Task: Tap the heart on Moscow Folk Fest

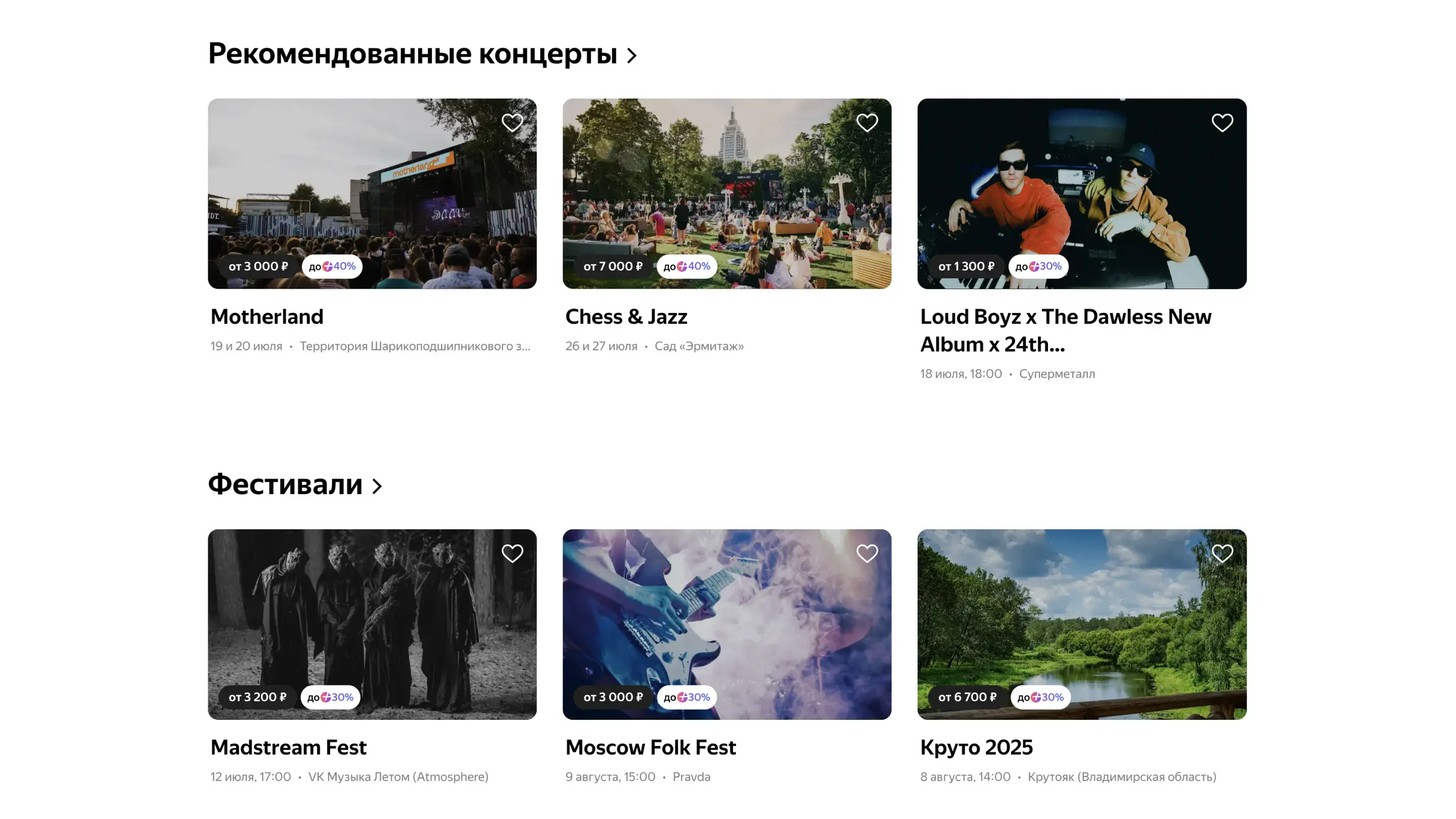Action: pos(867,554)
